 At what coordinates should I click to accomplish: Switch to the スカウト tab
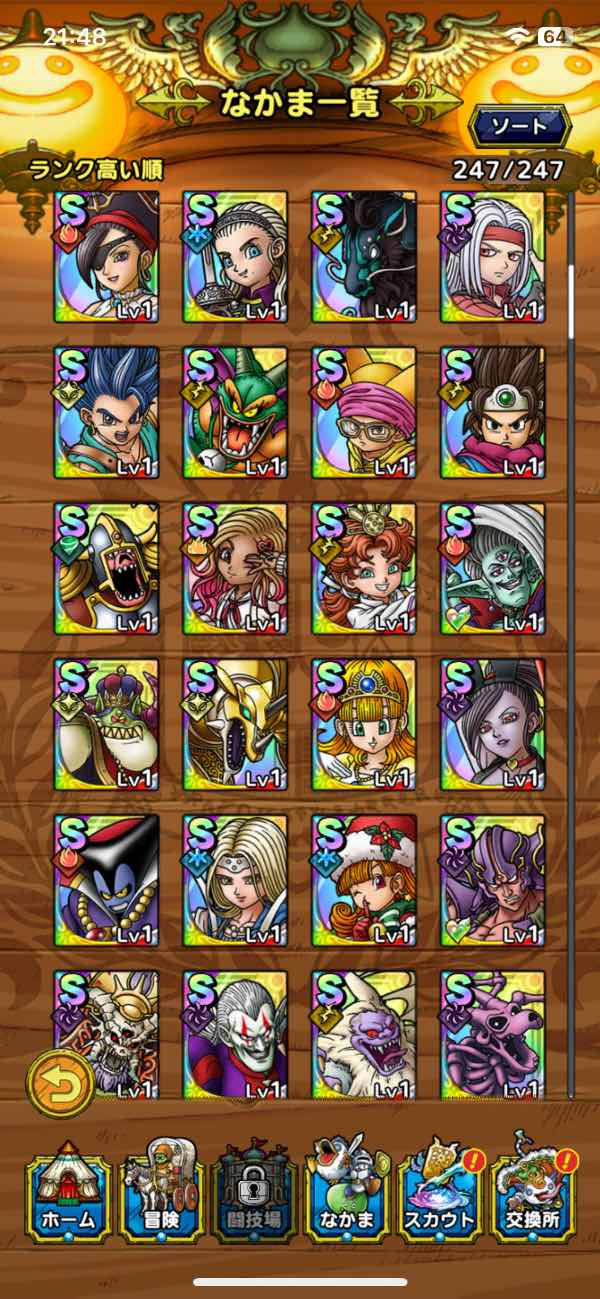tap(438, 1193)
